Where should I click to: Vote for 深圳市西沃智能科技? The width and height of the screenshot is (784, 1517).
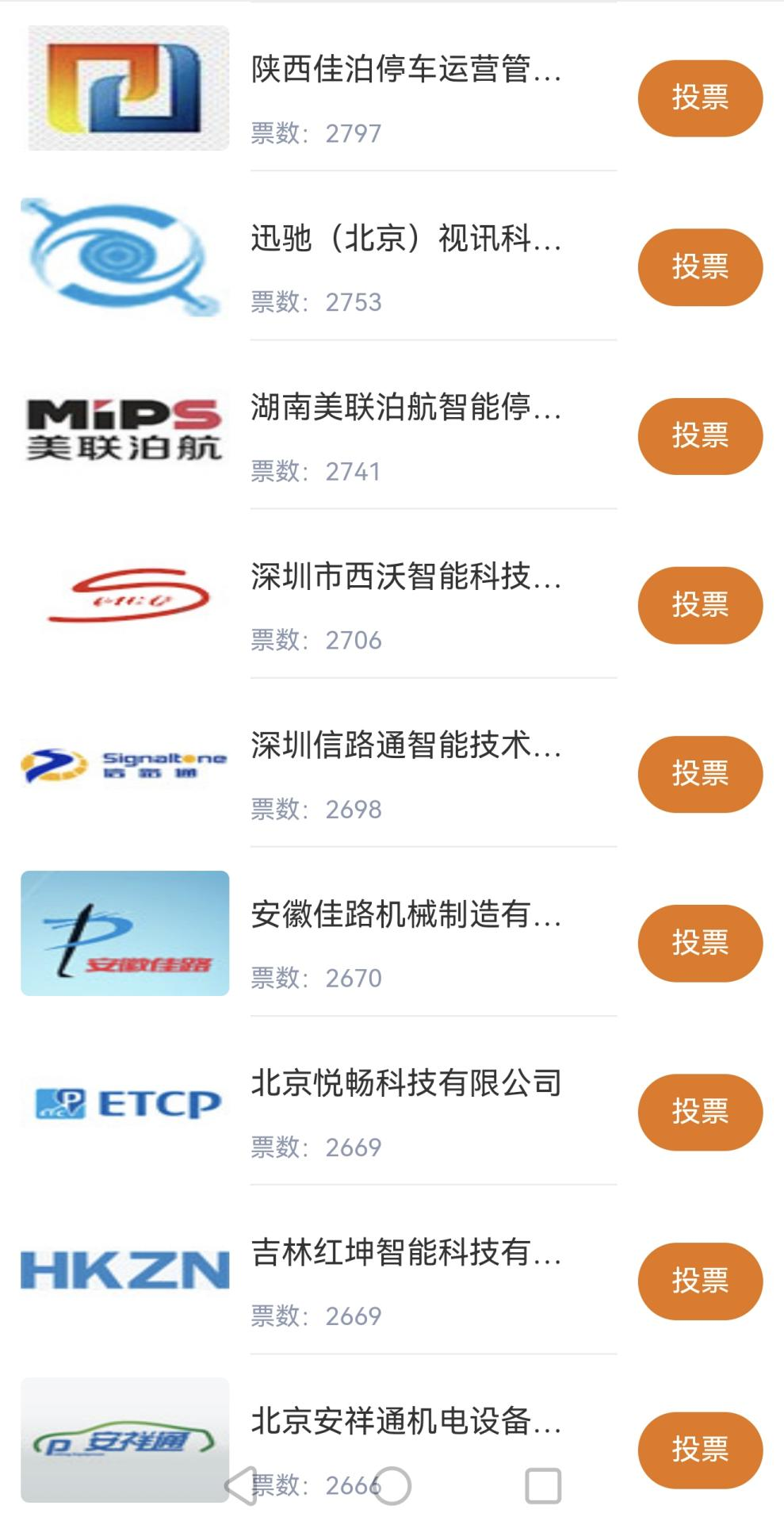click(700, 604)
